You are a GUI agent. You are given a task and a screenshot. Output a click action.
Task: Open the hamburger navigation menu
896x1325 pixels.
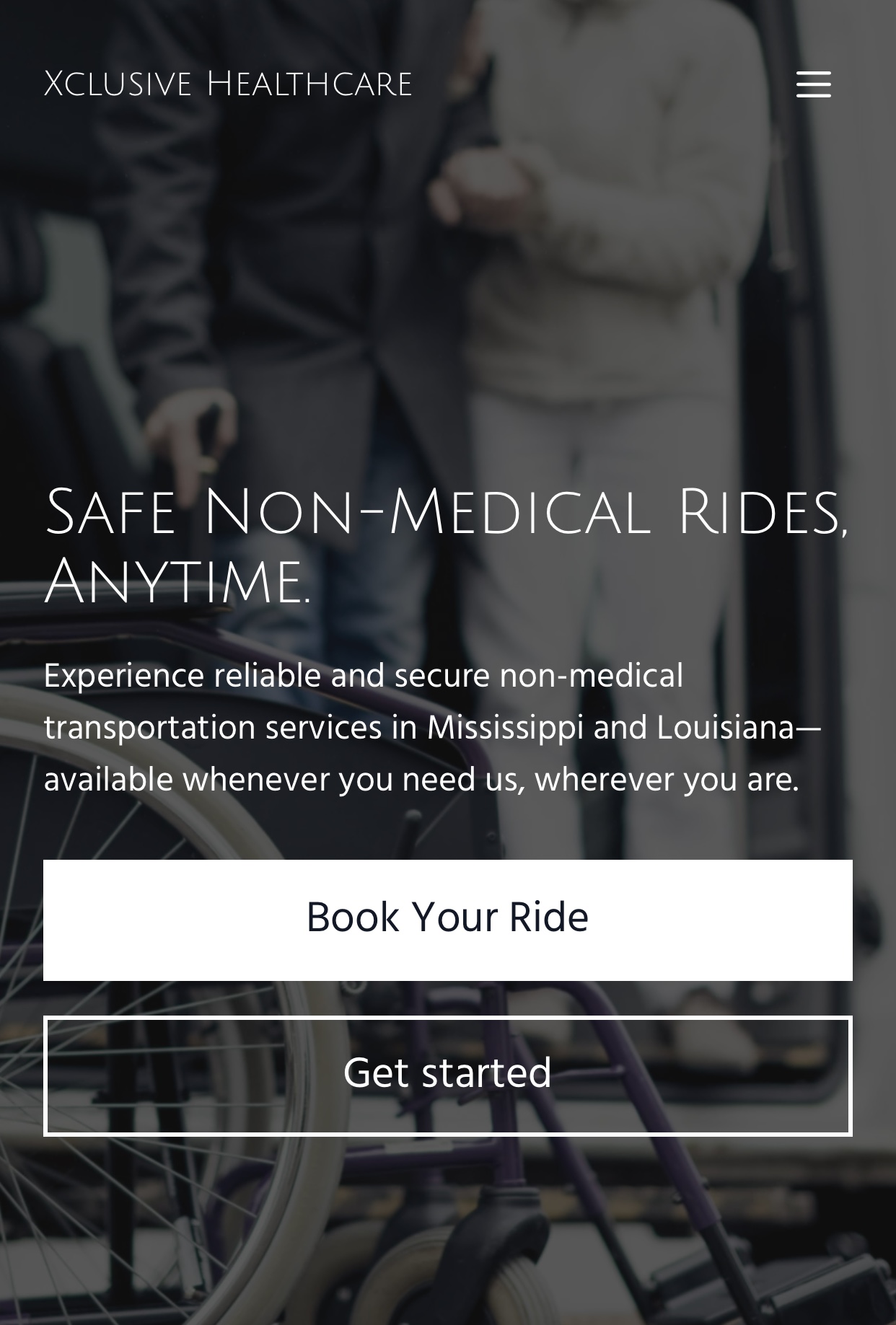pyautogui.click(x=813, y=84)
